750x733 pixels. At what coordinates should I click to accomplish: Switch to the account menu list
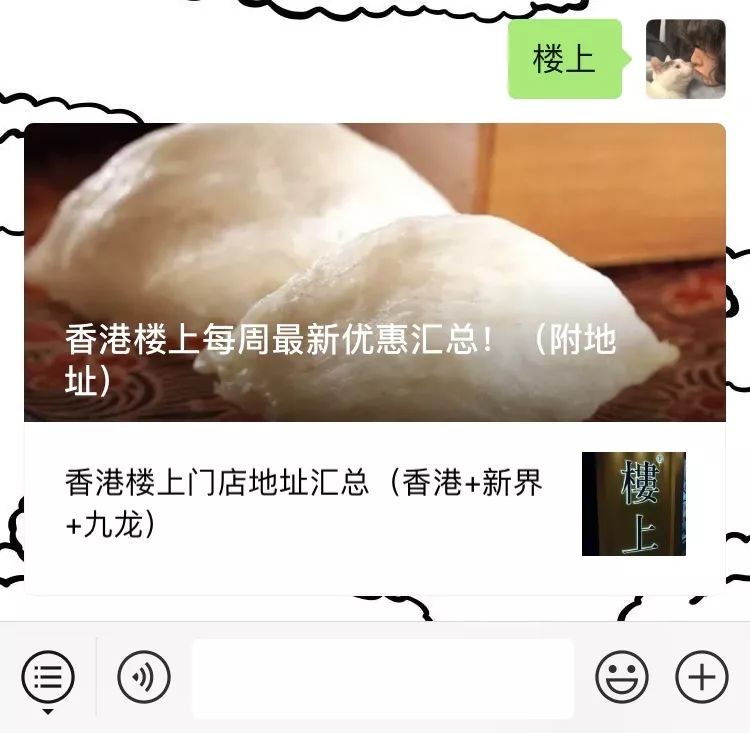click(48, 679)
